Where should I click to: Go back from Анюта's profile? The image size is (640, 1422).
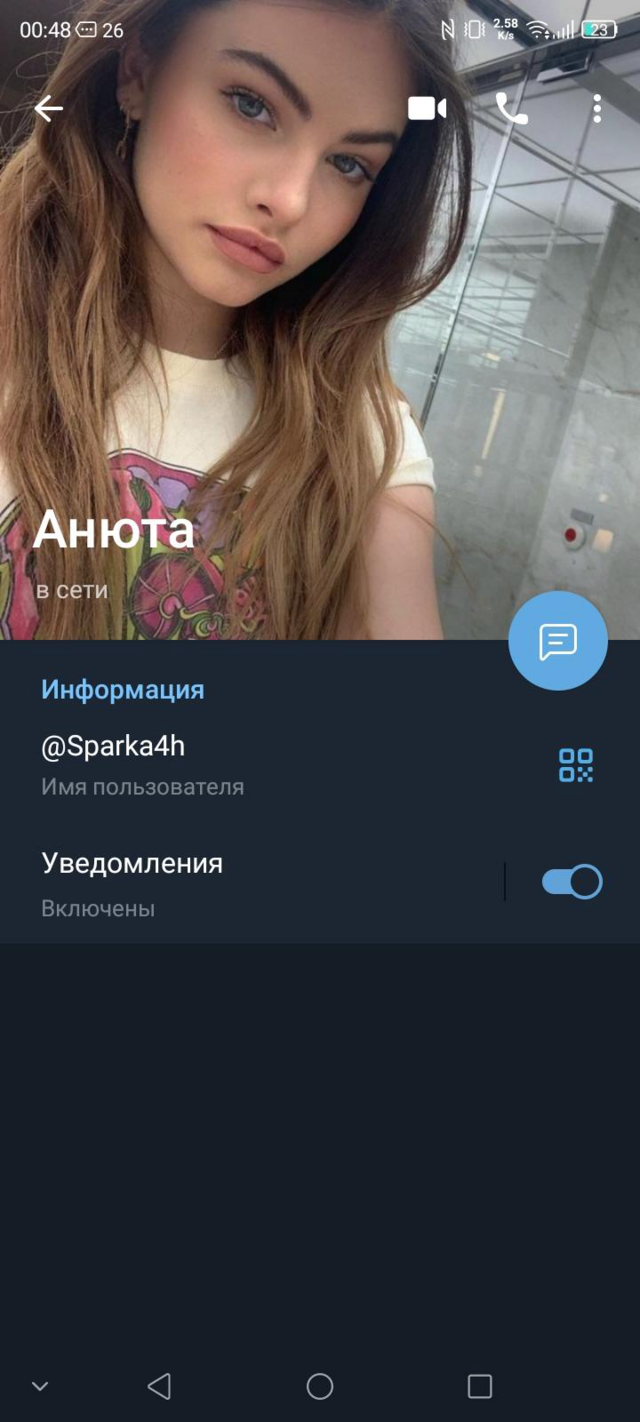[x=48, y=109]
